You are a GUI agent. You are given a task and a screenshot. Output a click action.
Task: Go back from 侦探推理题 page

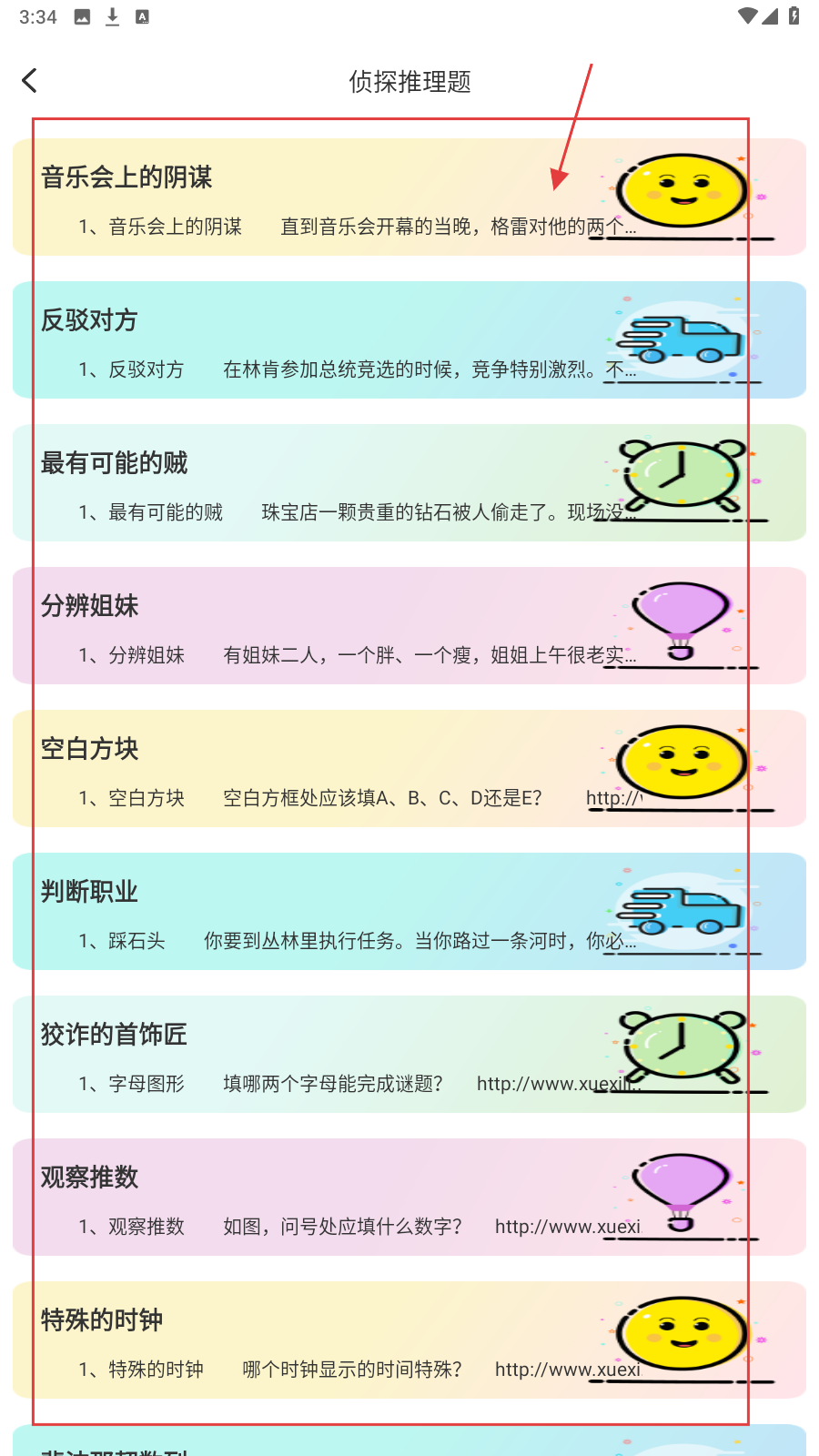30,81
